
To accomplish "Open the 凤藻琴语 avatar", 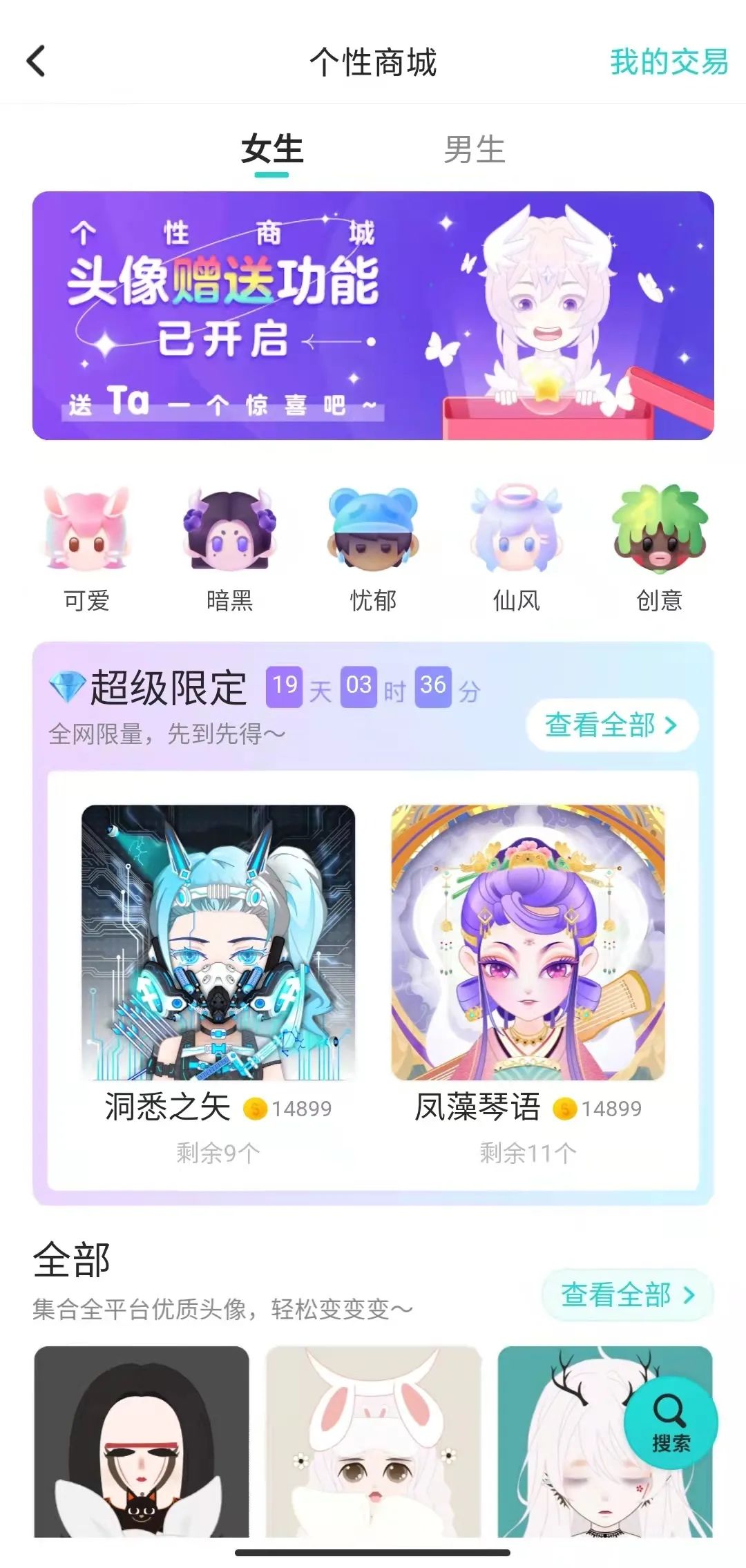I will [x=528, y=943].
